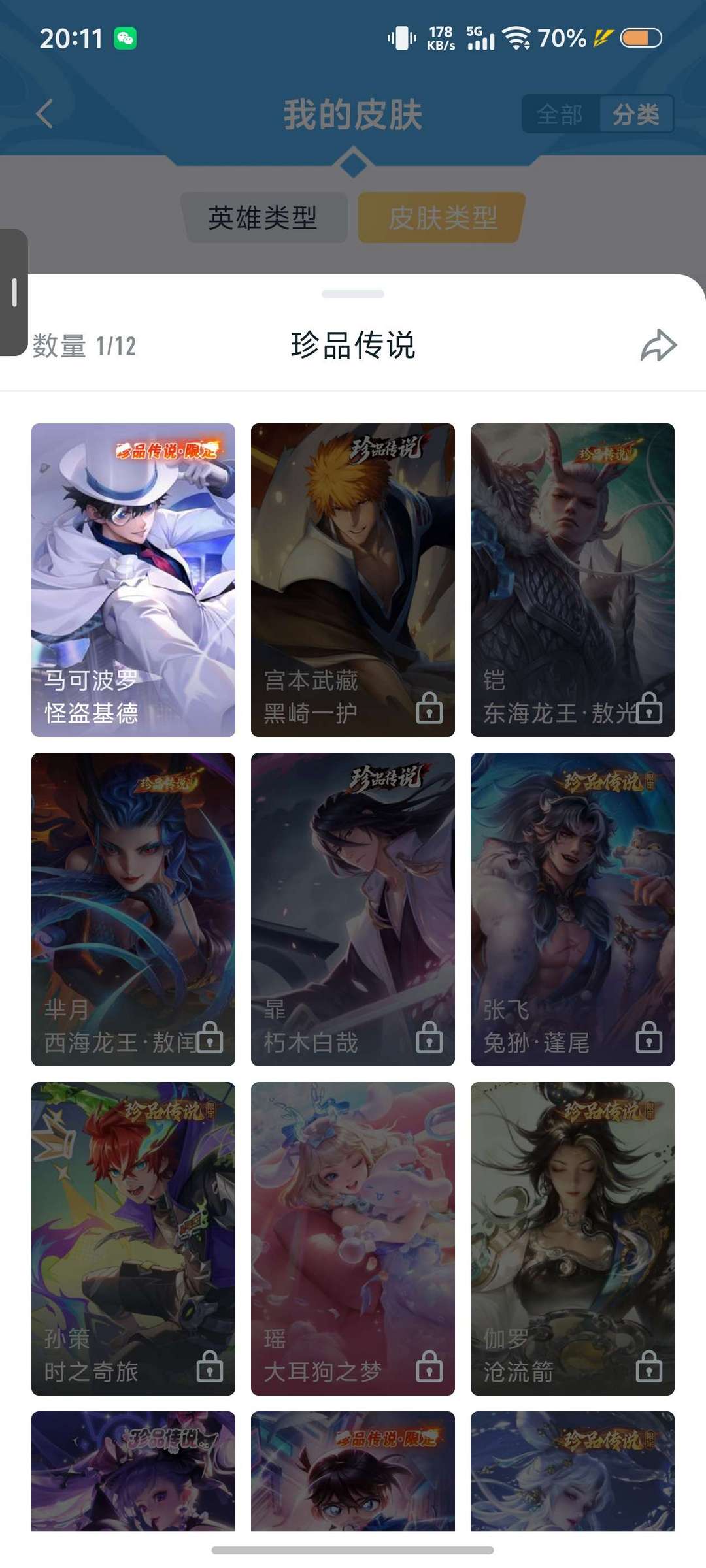Open the 宫本武藏 黑崎一护 skin card
Screen dimensions: 706x1568
coord(353,580)
